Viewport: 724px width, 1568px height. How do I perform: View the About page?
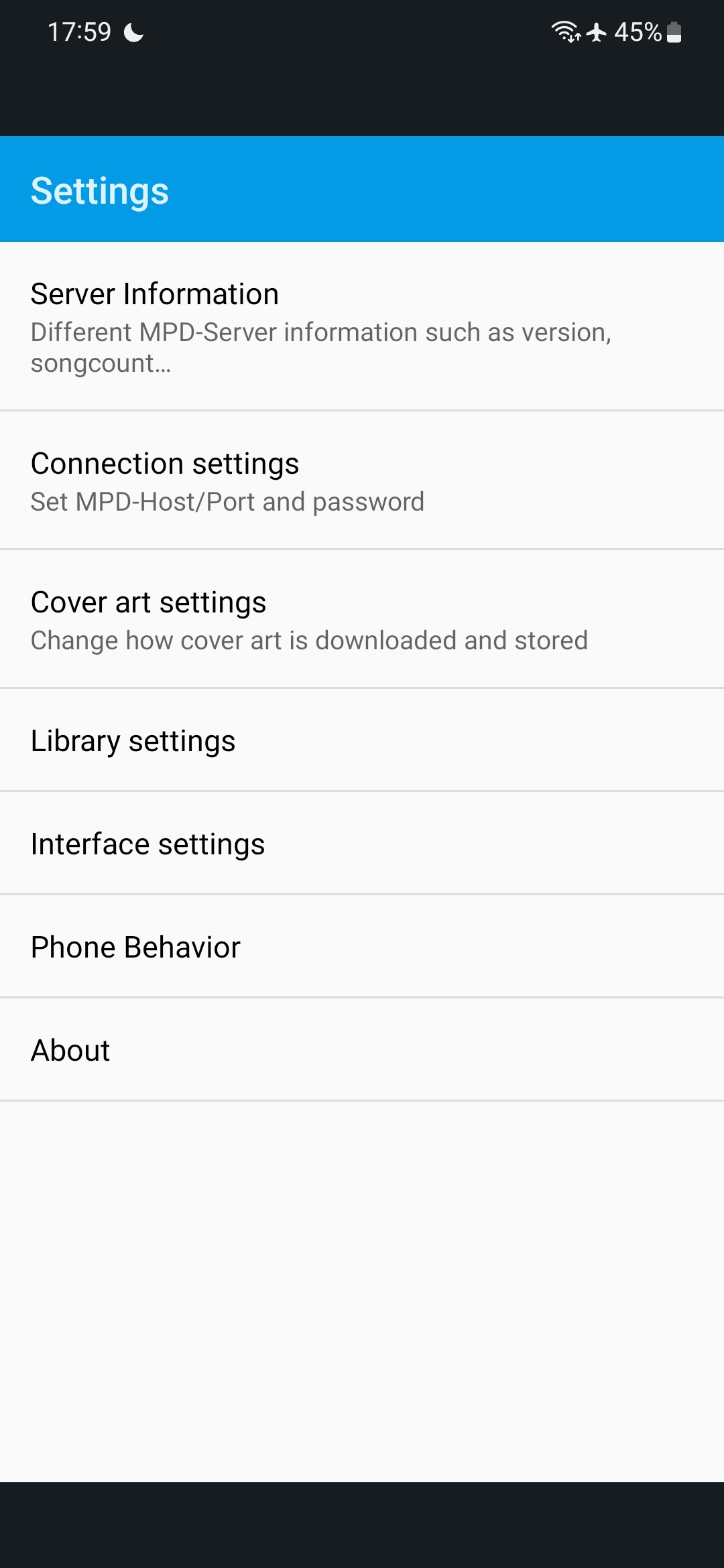362,1049
